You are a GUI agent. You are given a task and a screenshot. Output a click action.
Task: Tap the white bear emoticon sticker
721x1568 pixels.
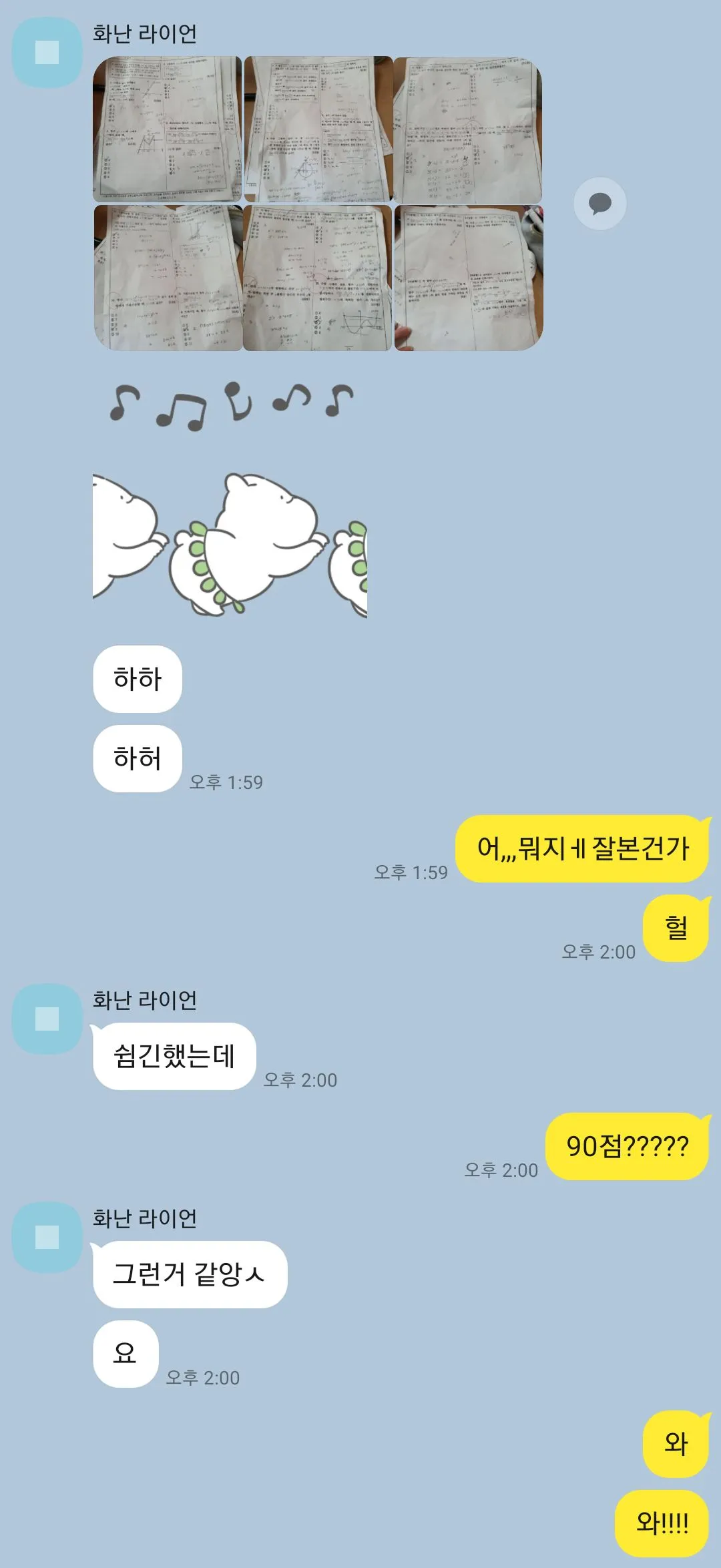pyautogui.click(x=230, y=544)
